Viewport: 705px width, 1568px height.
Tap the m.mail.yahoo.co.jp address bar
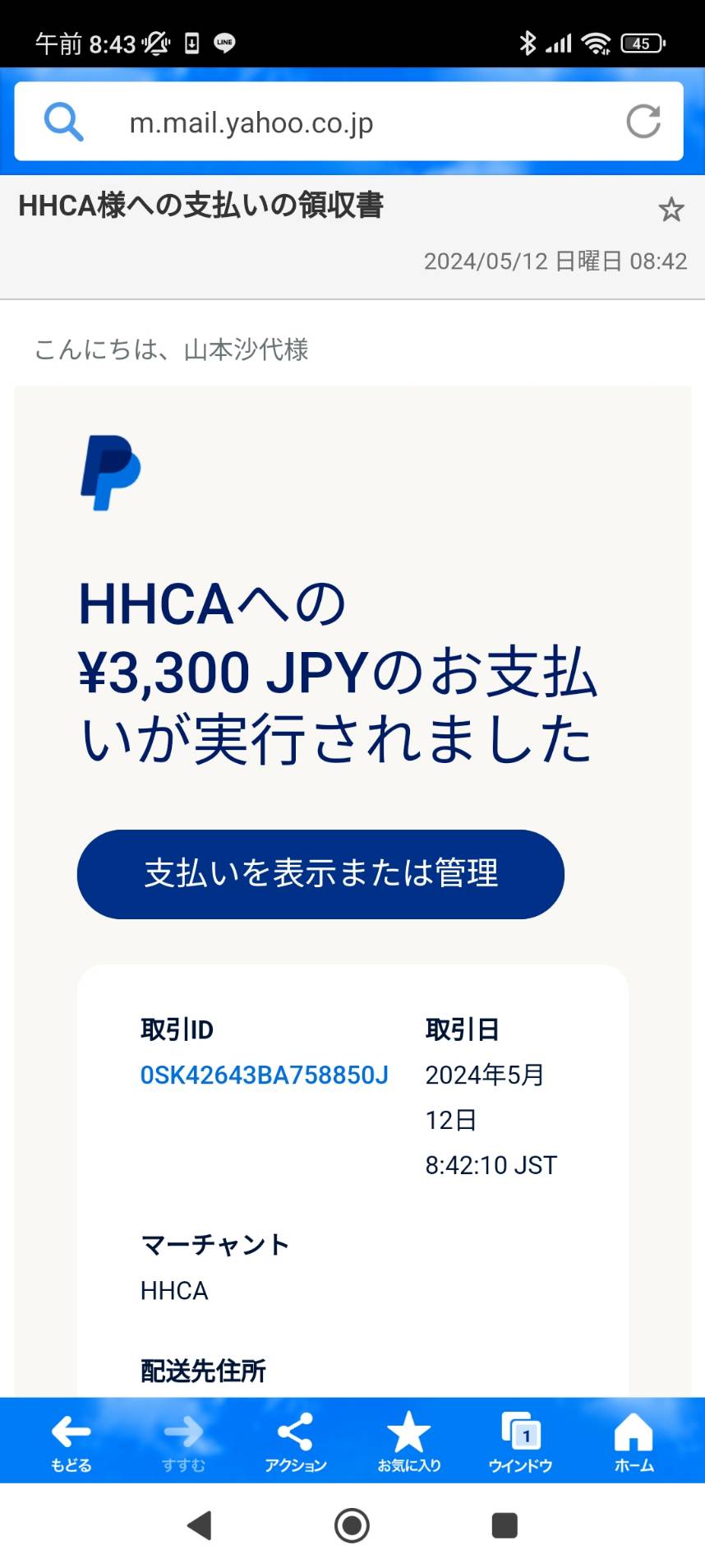click(348, 122)
